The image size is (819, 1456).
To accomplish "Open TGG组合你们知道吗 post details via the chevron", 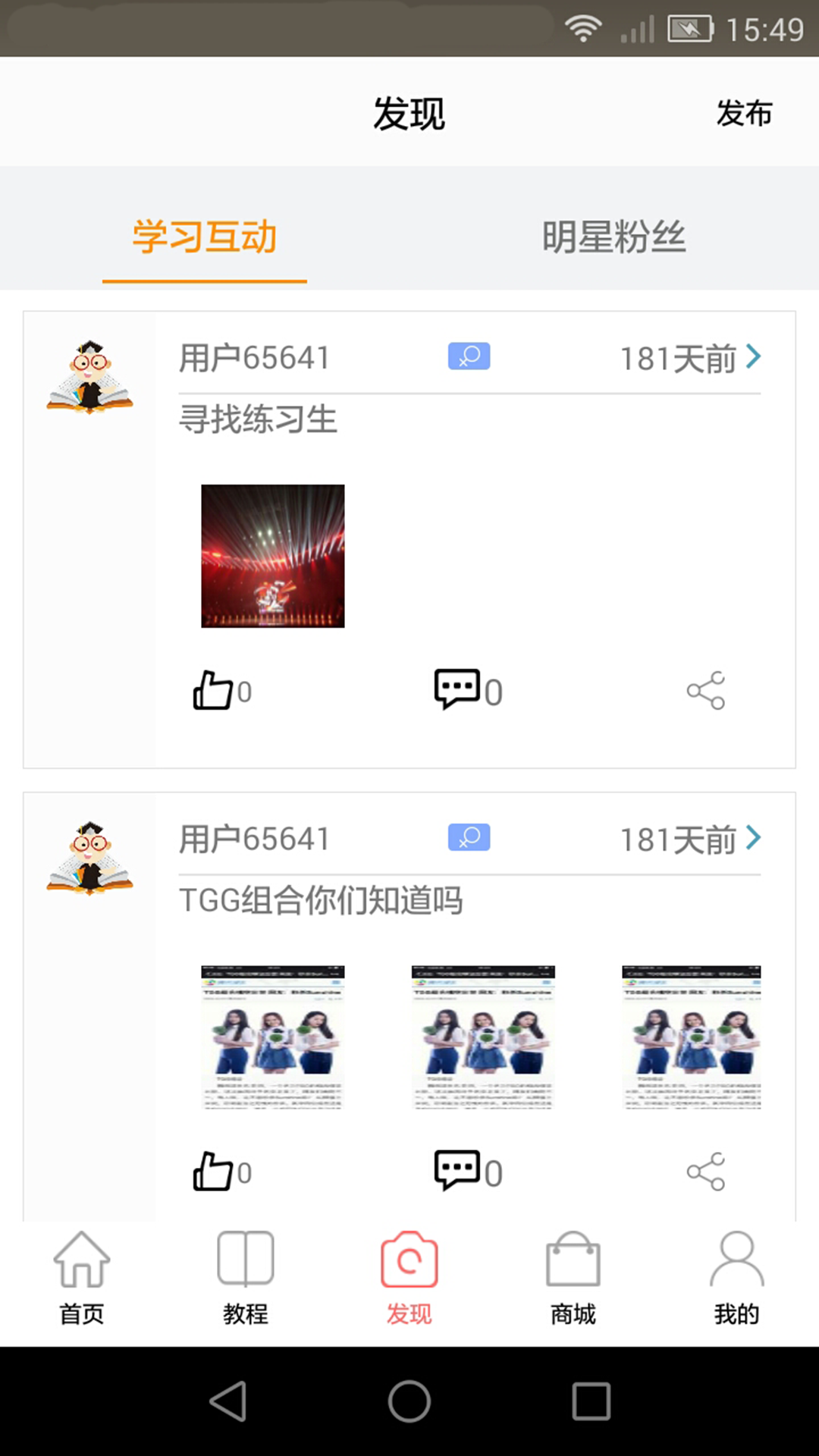I will 753,838.
